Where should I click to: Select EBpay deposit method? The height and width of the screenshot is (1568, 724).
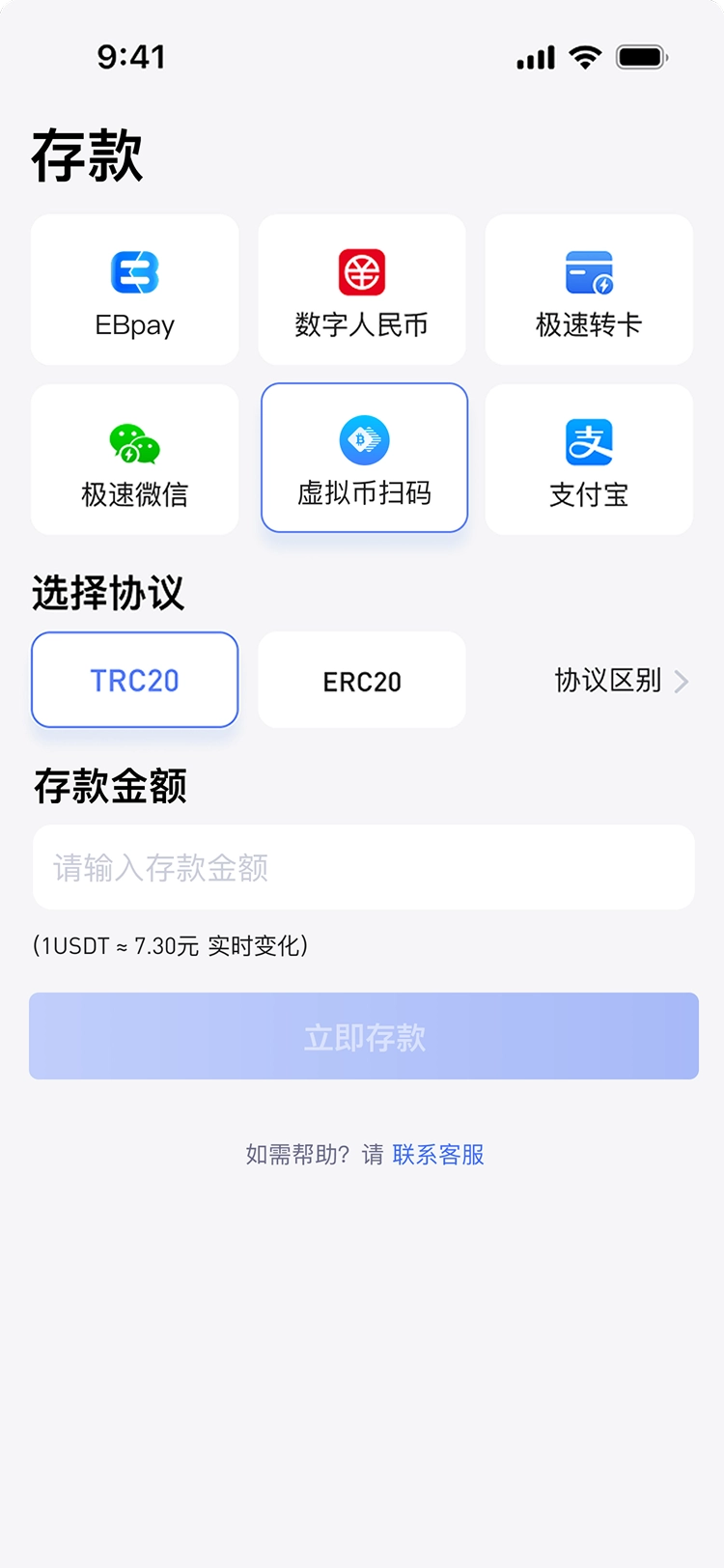pos(135,290)
